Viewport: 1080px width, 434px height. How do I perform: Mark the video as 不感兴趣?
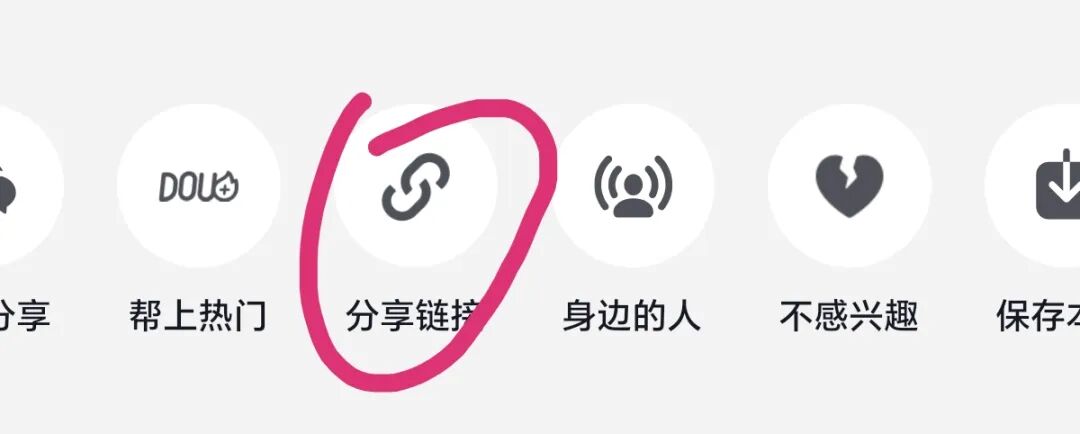[849, 186]
